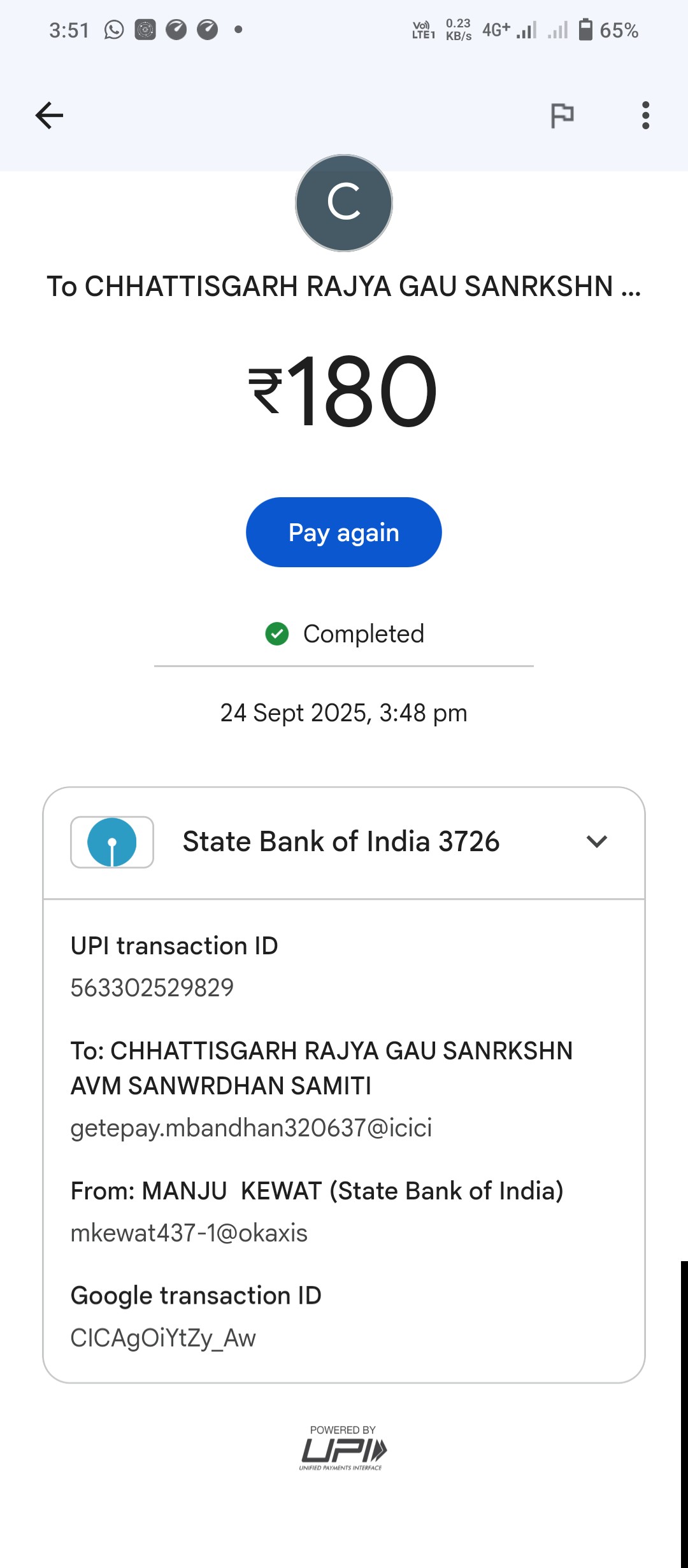Open the three-dot overflow menu
Screen dimensions: 688x1568
tap(645, 115)
